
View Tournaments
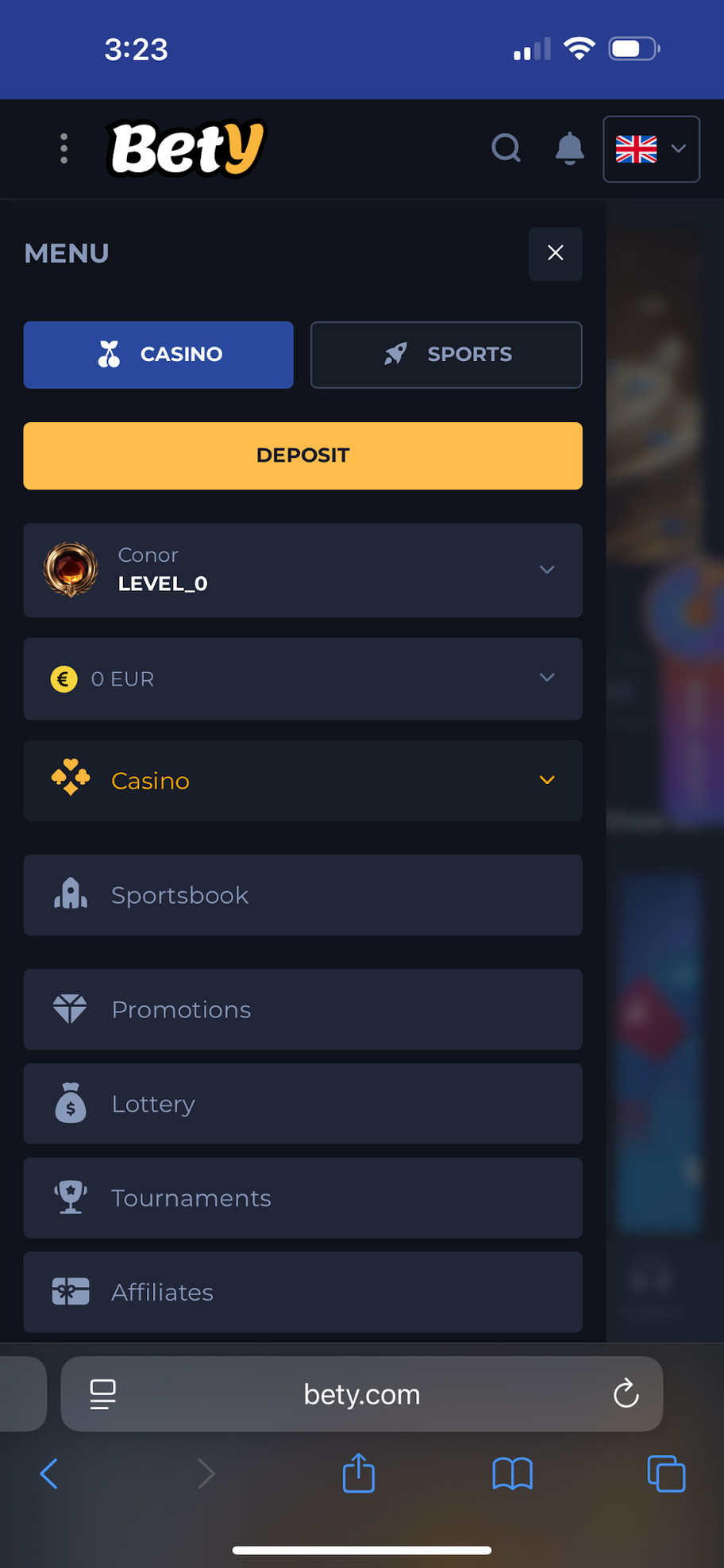click(302, 1197)
